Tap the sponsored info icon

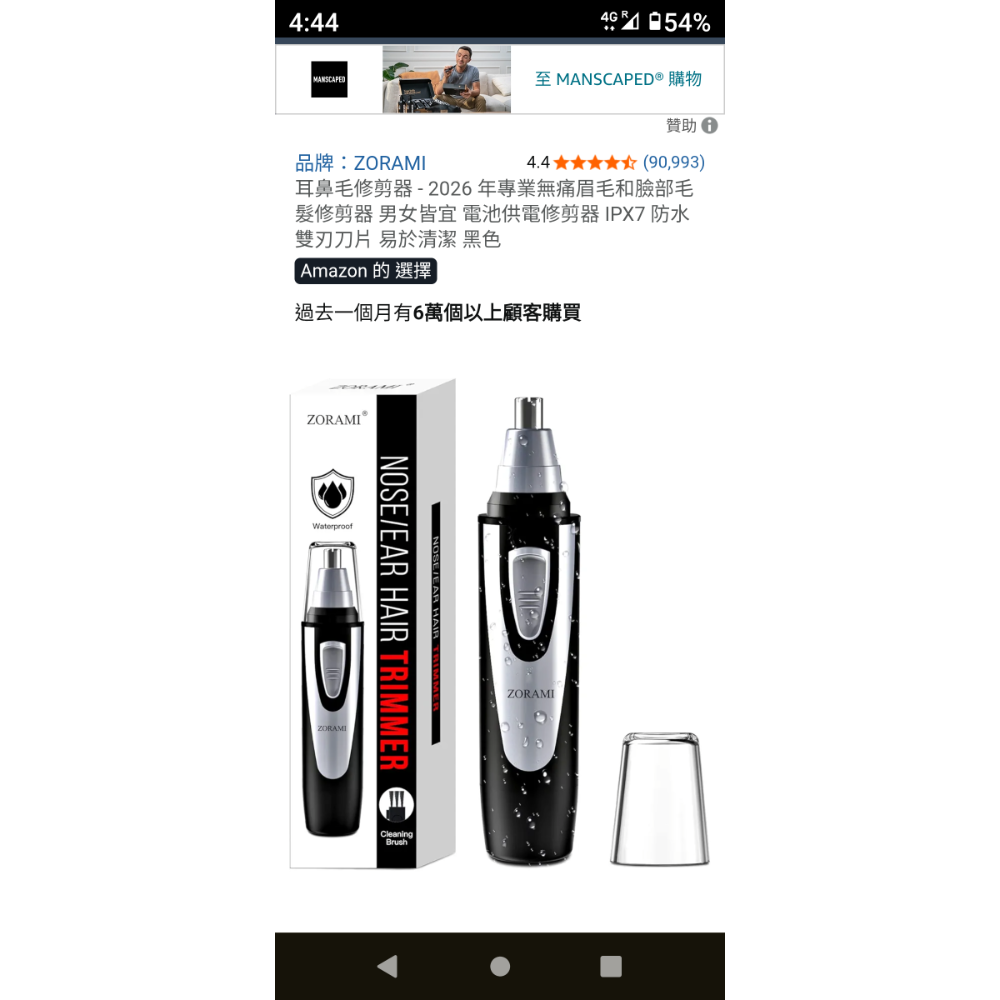(x=710, y=126)
